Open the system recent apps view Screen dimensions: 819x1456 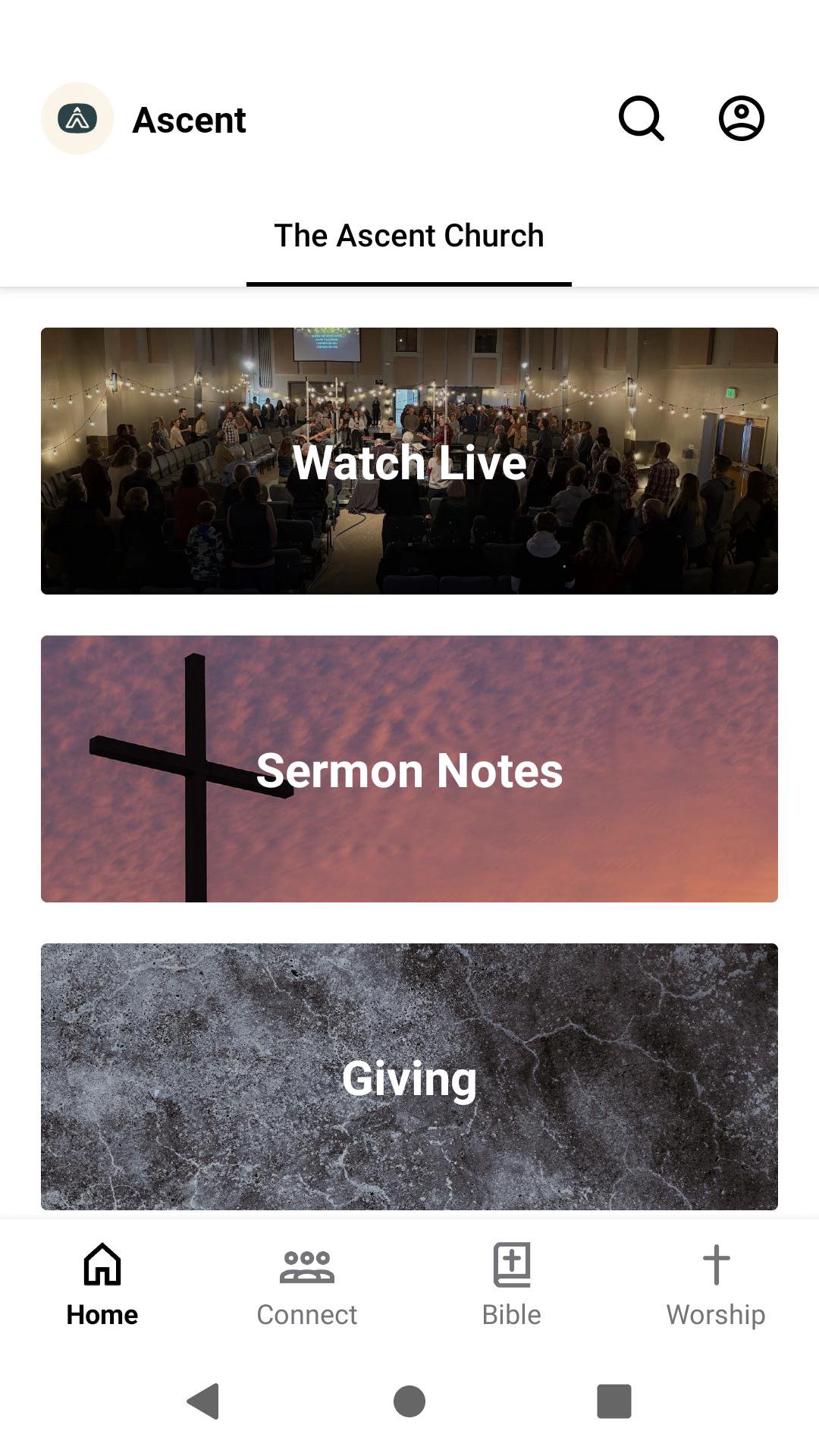click(x=614, y=1401)
